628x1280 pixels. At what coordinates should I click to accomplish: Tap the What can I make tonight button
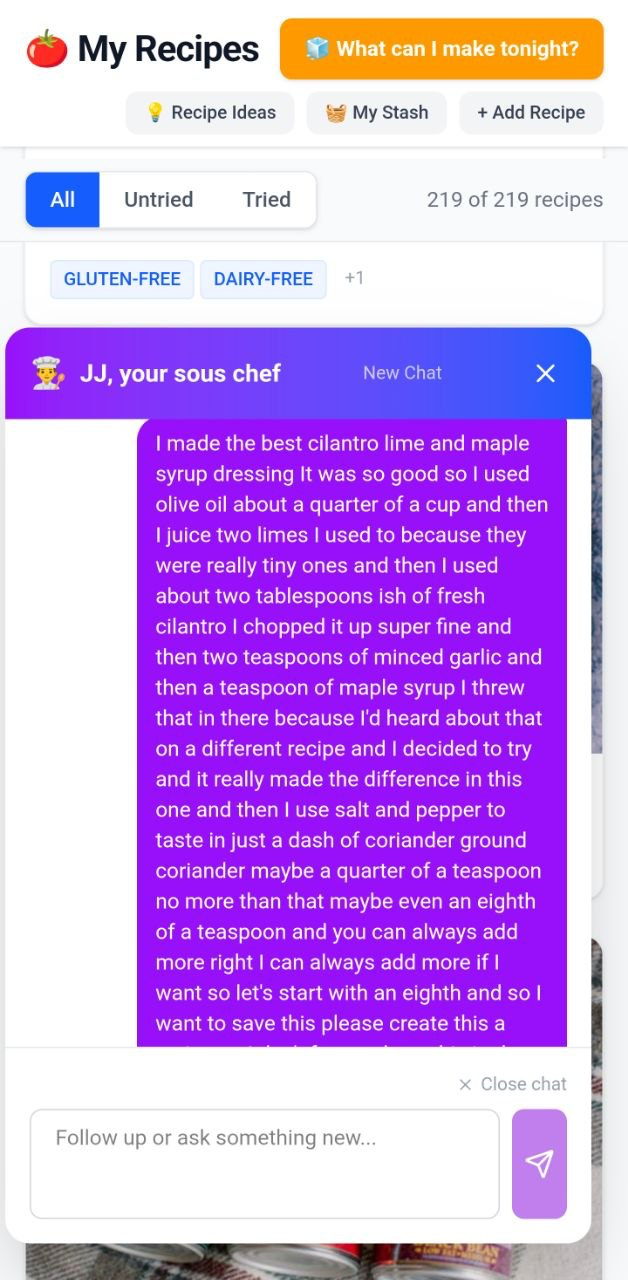coord(441,48)
